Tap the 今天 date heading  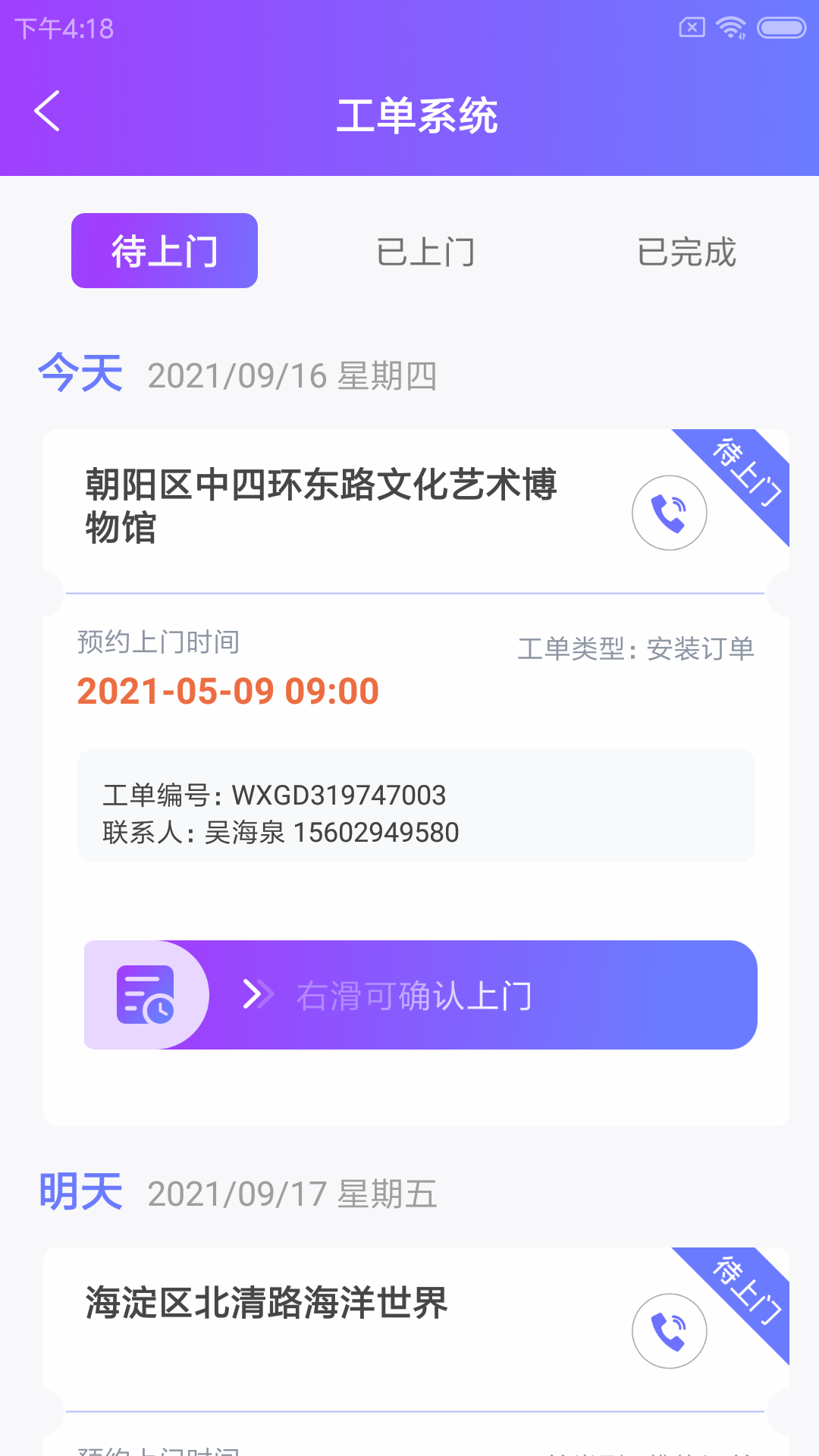tap(80, 373)
